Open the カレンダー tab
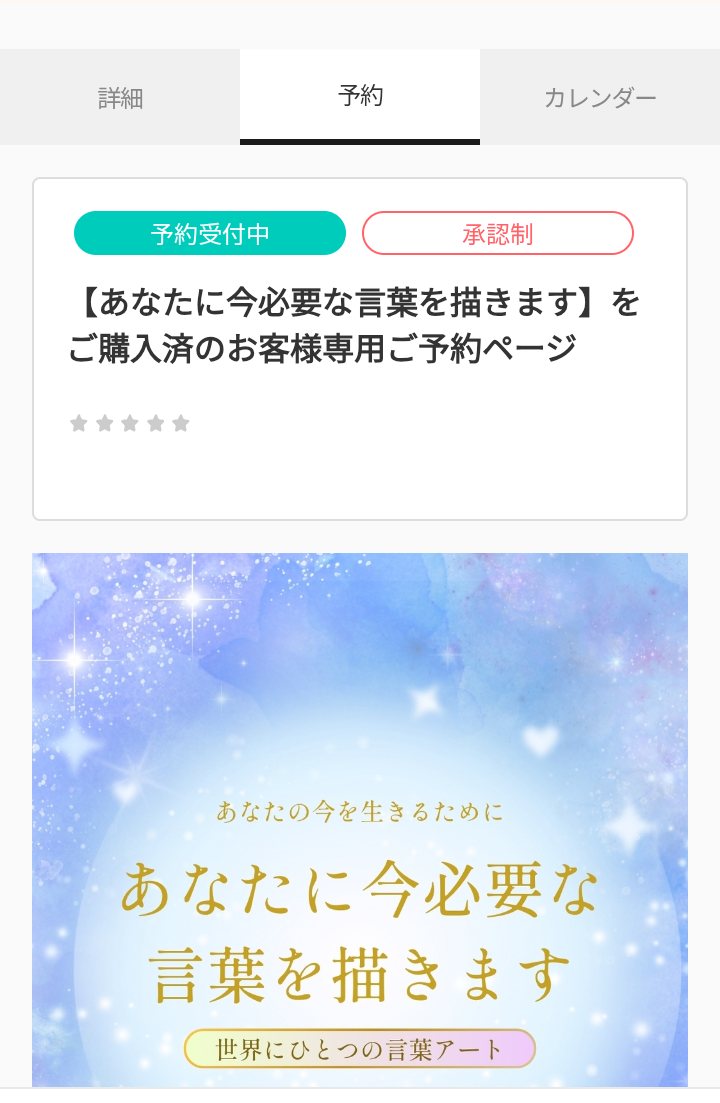This screenshot has height=1103, width=720. [x=600, y=98]
